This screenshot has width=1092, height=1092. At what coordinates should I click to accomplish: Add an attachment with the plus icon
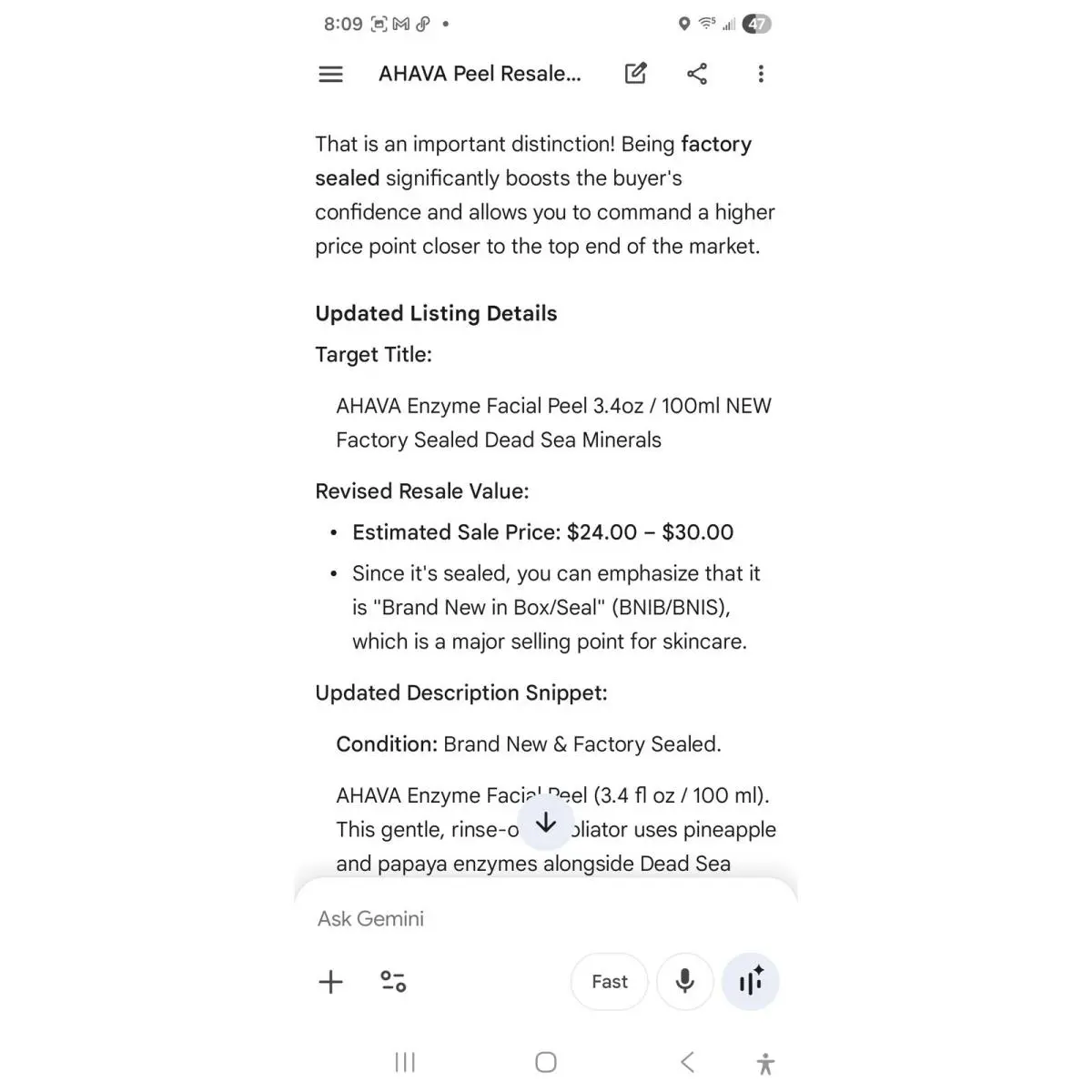(x=330, y=981)
